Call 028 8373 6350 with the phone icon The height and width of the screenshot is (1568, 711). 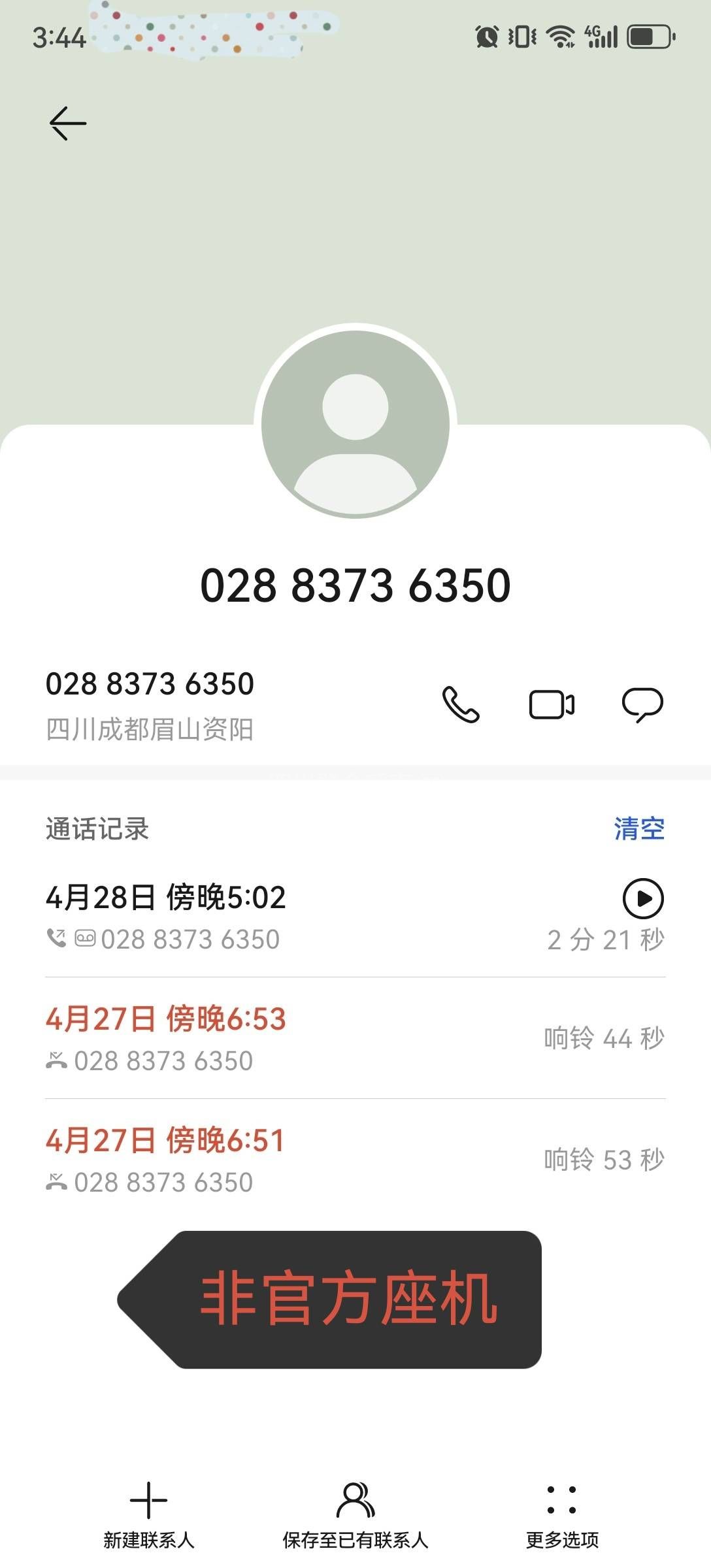pos(461,705)
